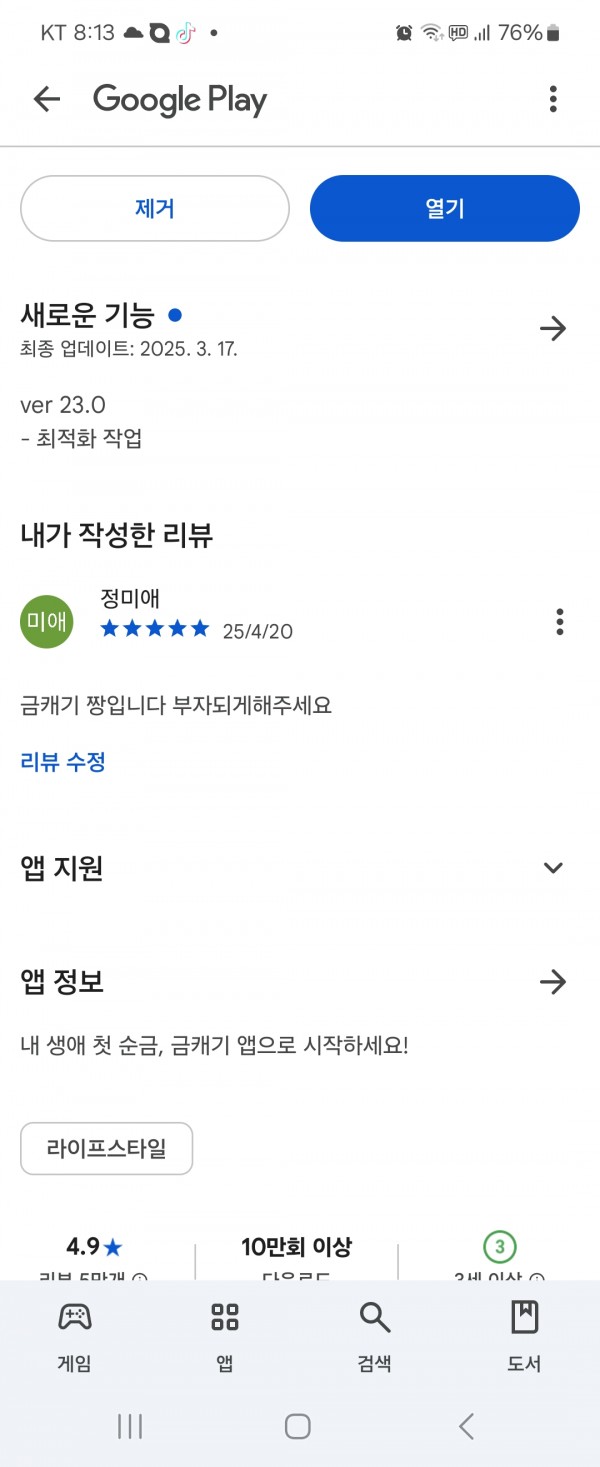Open 앱 정보 details arrow

point(552,982)
